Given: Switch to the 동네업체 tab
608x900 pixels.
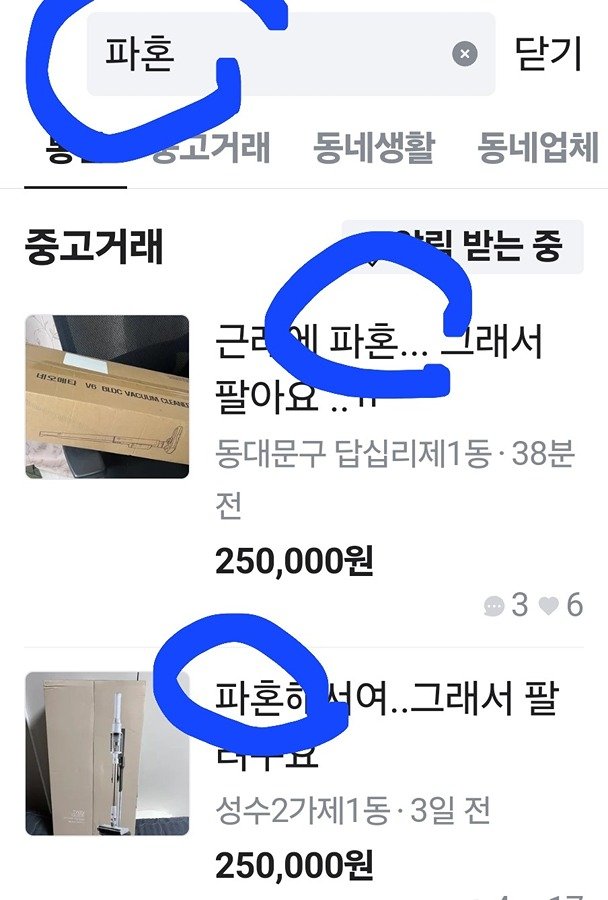Looking at the screenshot, I should tap(538, 148).
